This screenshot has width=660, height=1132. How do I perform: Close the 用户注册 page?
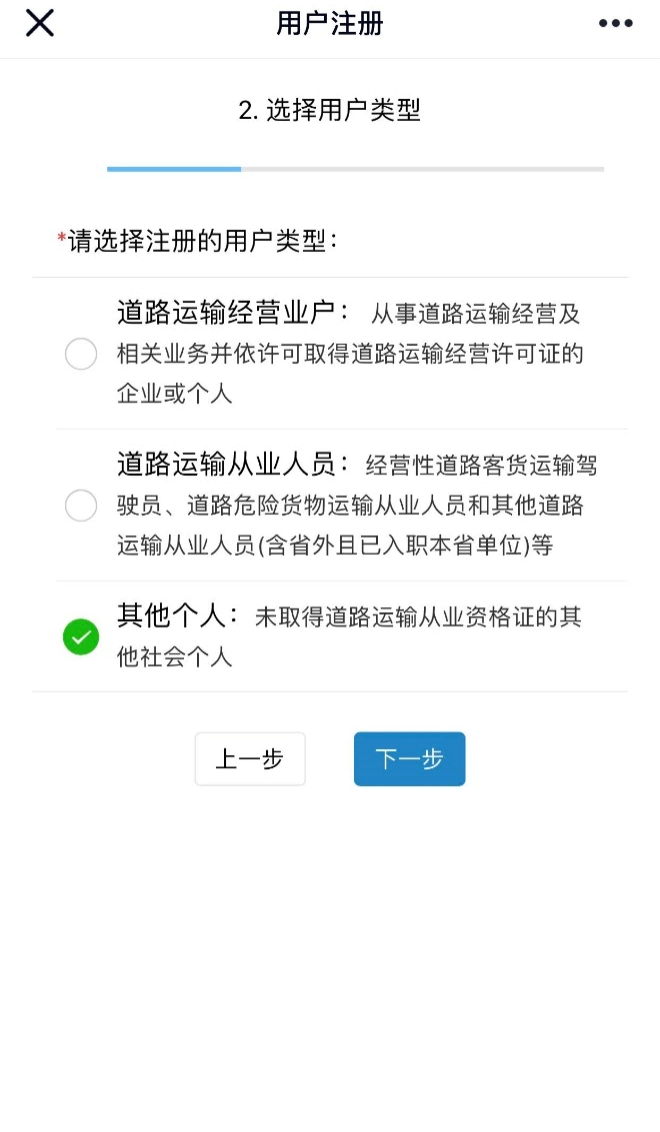(40, 24)
